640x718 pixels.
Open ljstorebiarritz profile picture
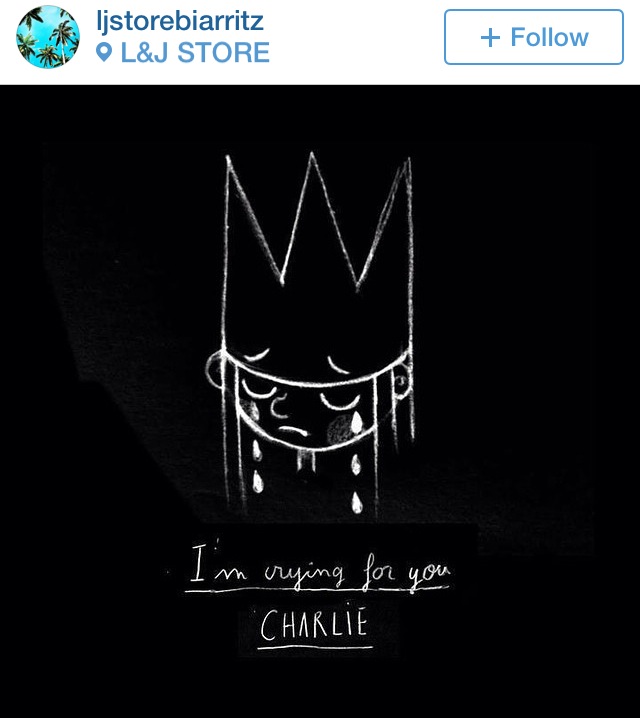(x=48, y=37)
